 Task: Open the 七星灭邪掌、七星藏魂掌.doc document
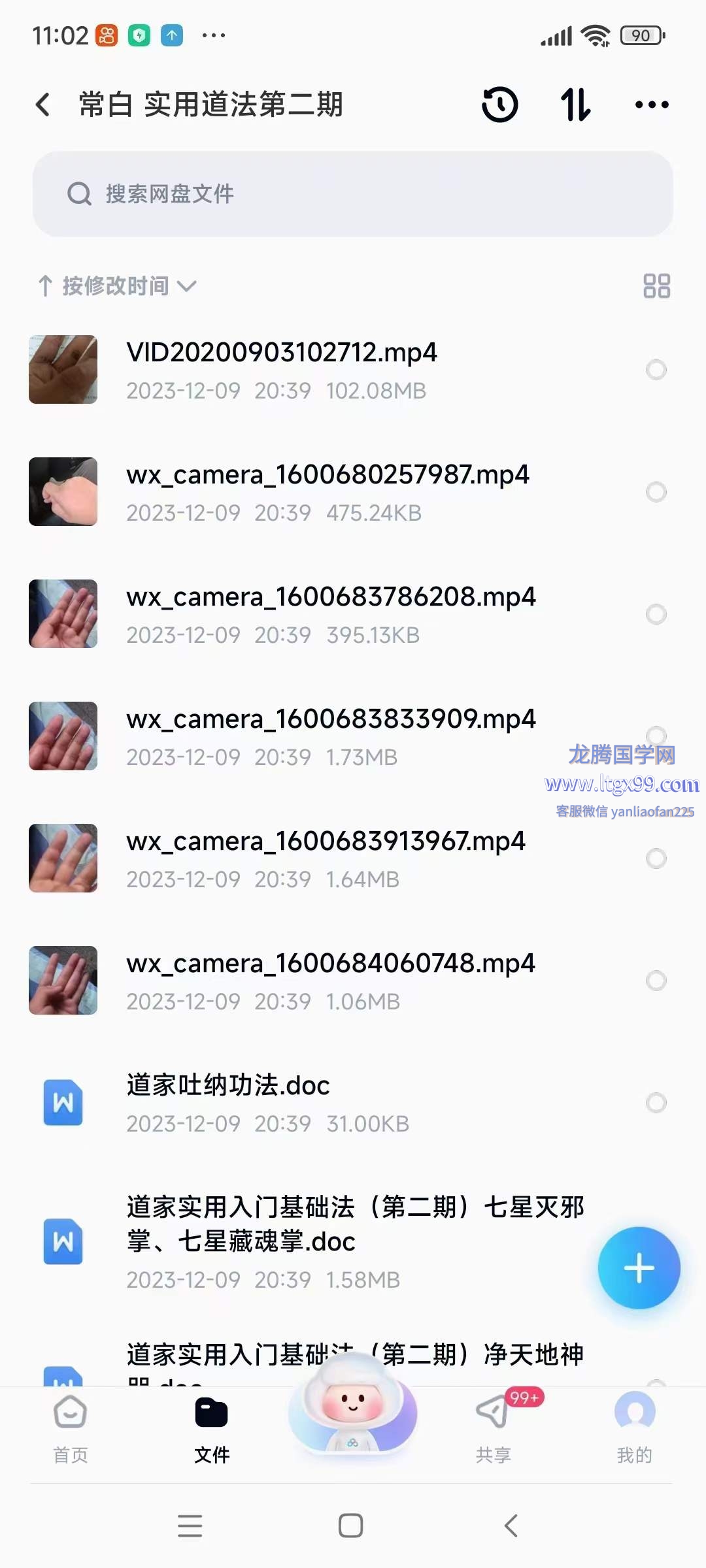pos(353,1240)
